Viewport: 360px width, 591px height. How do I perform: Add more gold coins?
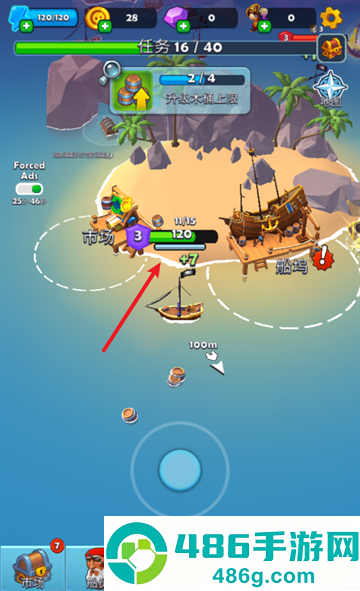[105, 26]
